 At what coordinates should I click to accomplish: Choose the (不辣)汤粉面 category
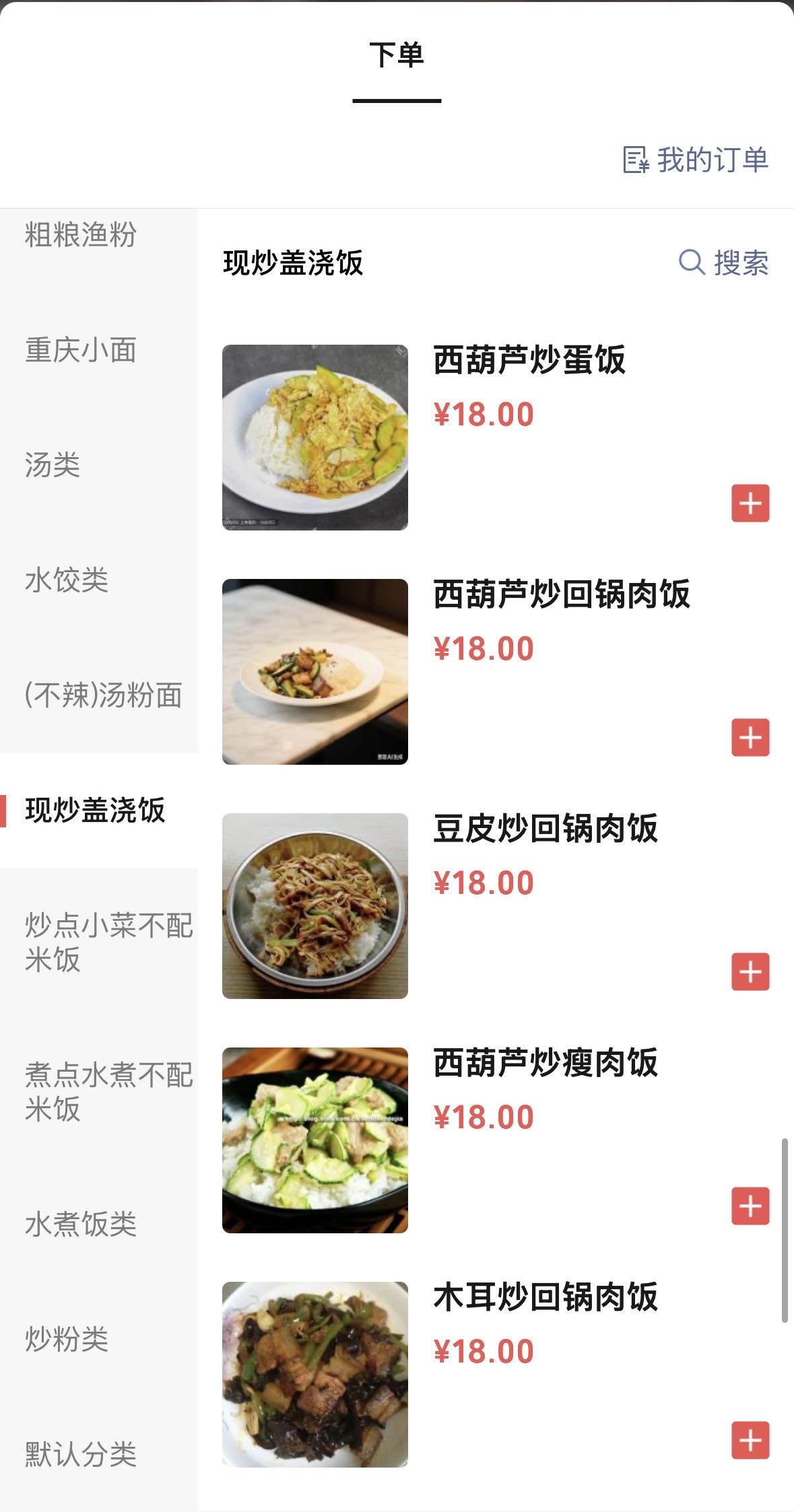coord(103,695)
